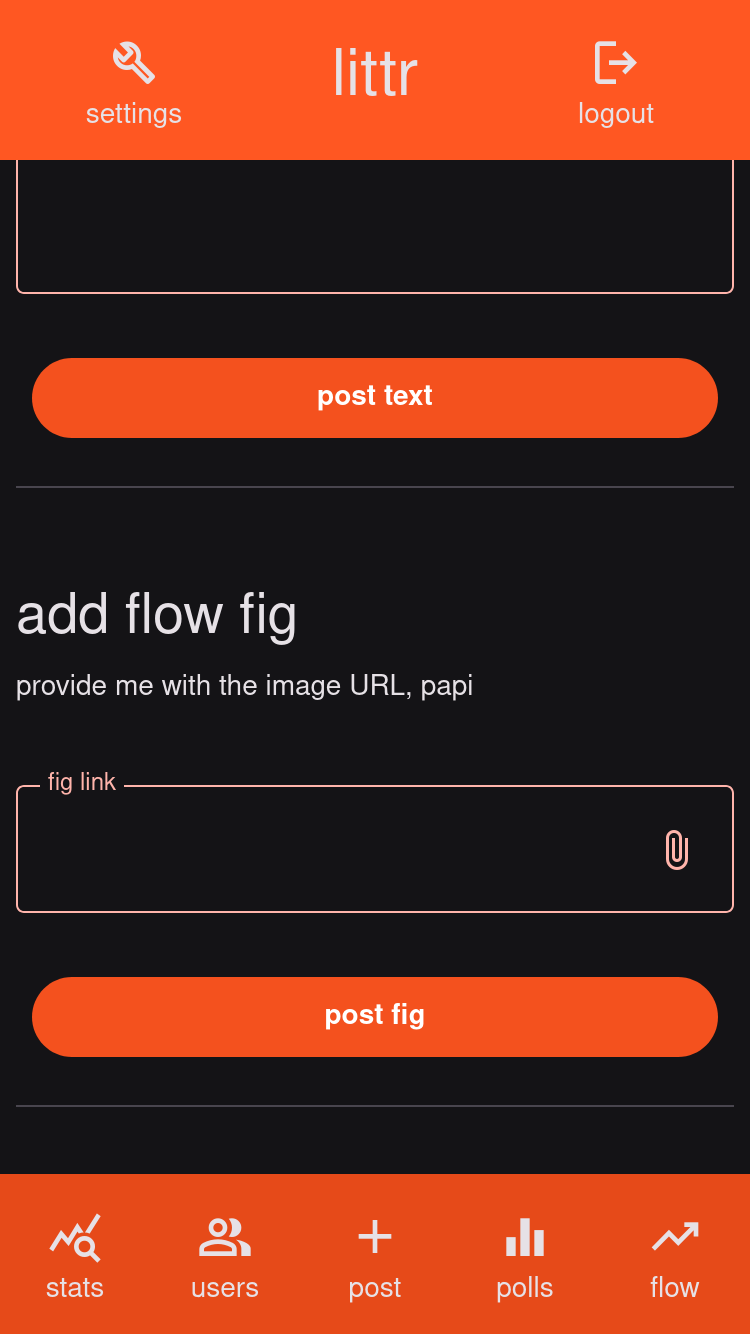
Task: Click the plus icon to create a post
Action: [x=374, y=1238]
